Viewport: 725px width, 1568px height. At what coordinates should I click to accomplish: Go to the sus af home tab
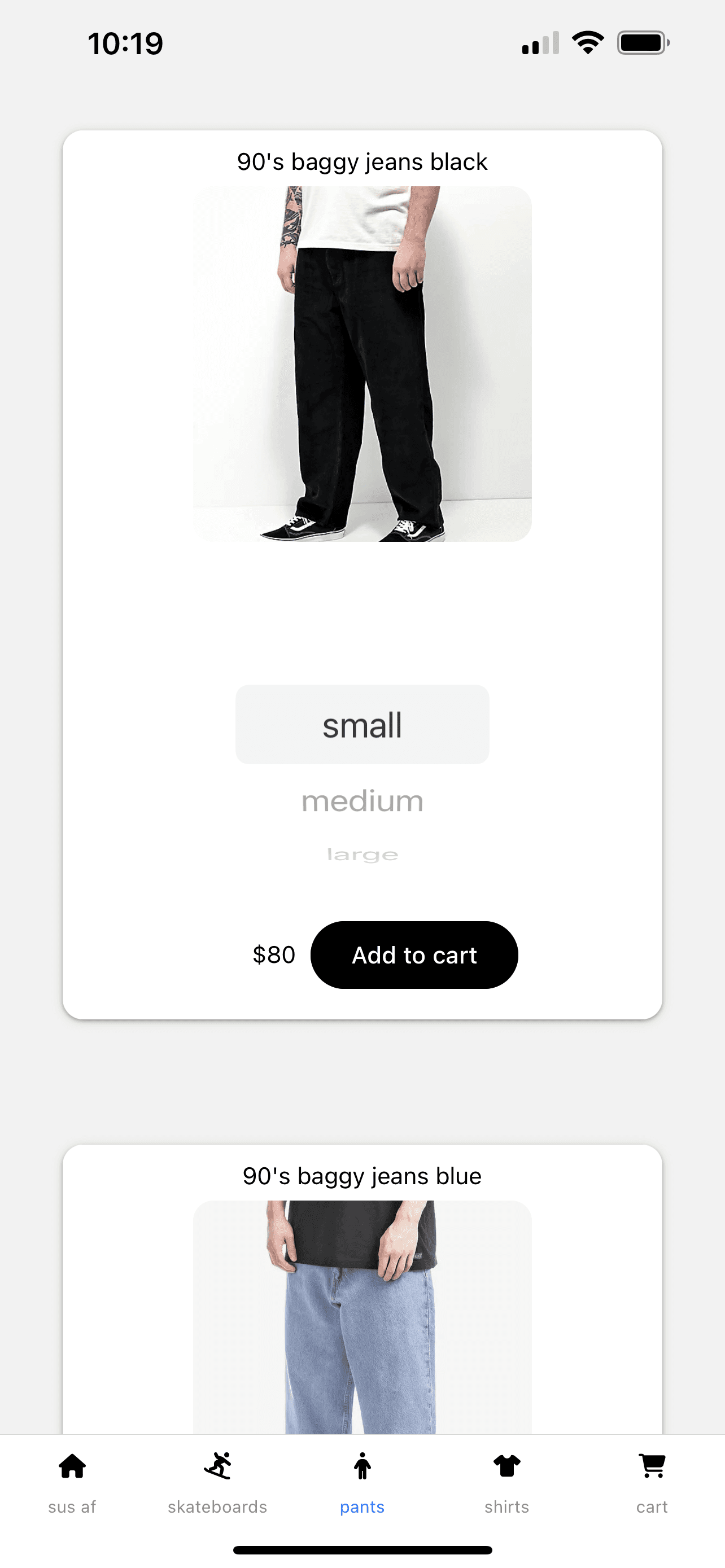point(72,1483)
